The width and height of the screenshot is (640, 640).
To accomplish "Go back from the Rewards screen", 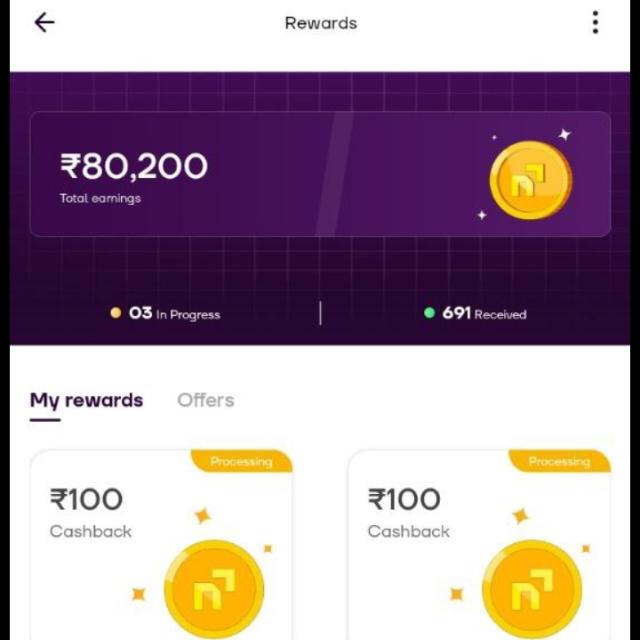I will click(x=44, y=23).
